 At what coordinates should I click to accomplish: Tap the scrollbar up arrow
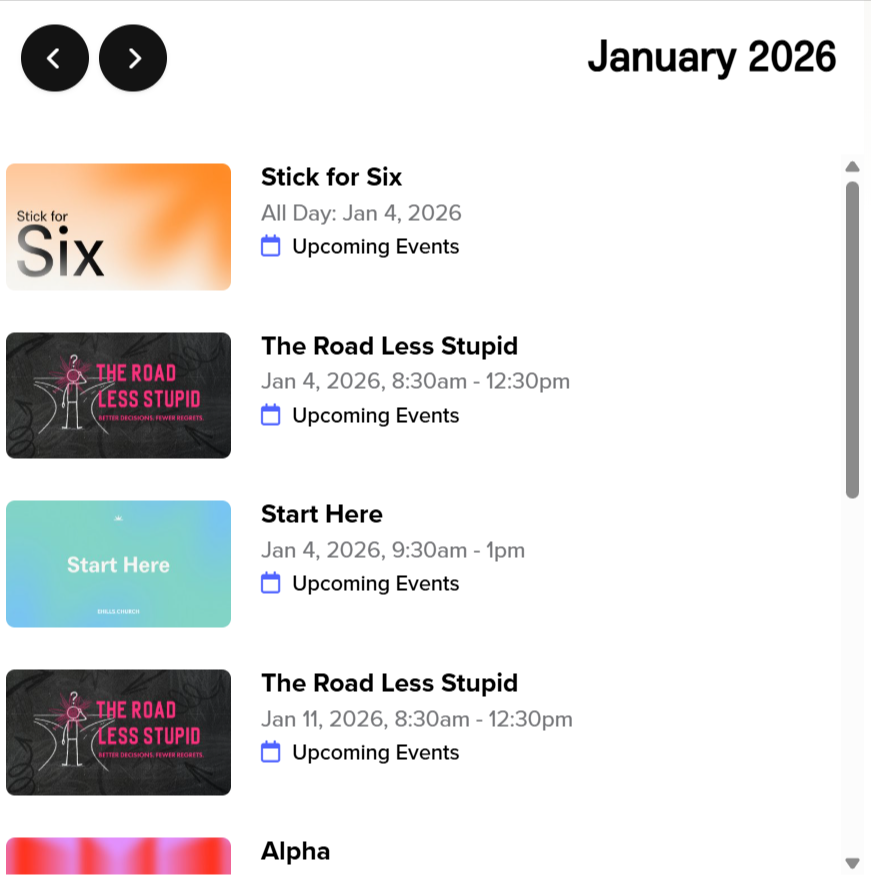tap(852, 167)
